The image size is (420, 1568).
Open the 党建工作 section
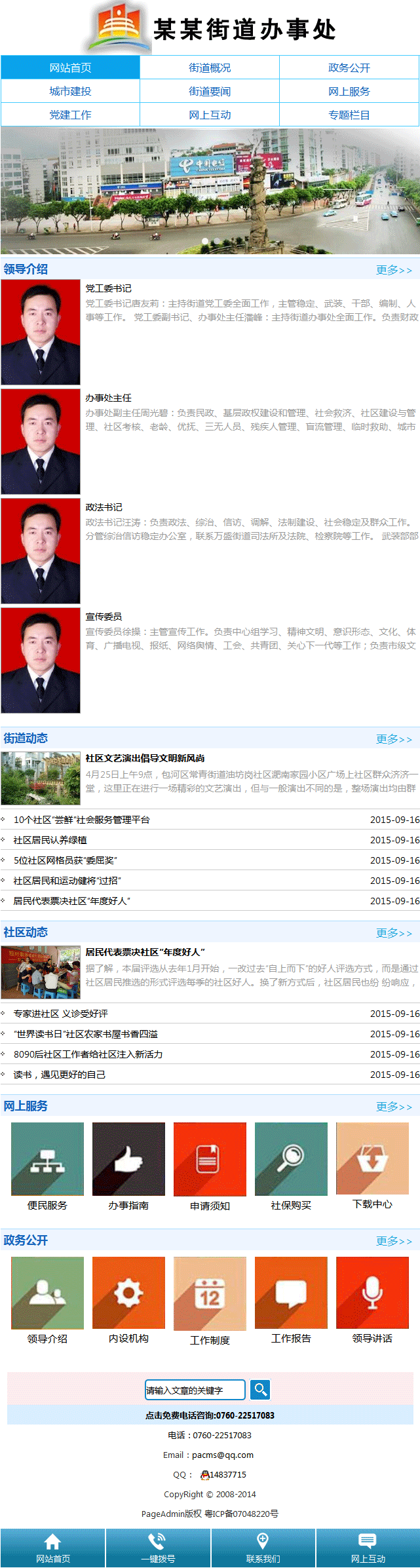tap(70, 115)
